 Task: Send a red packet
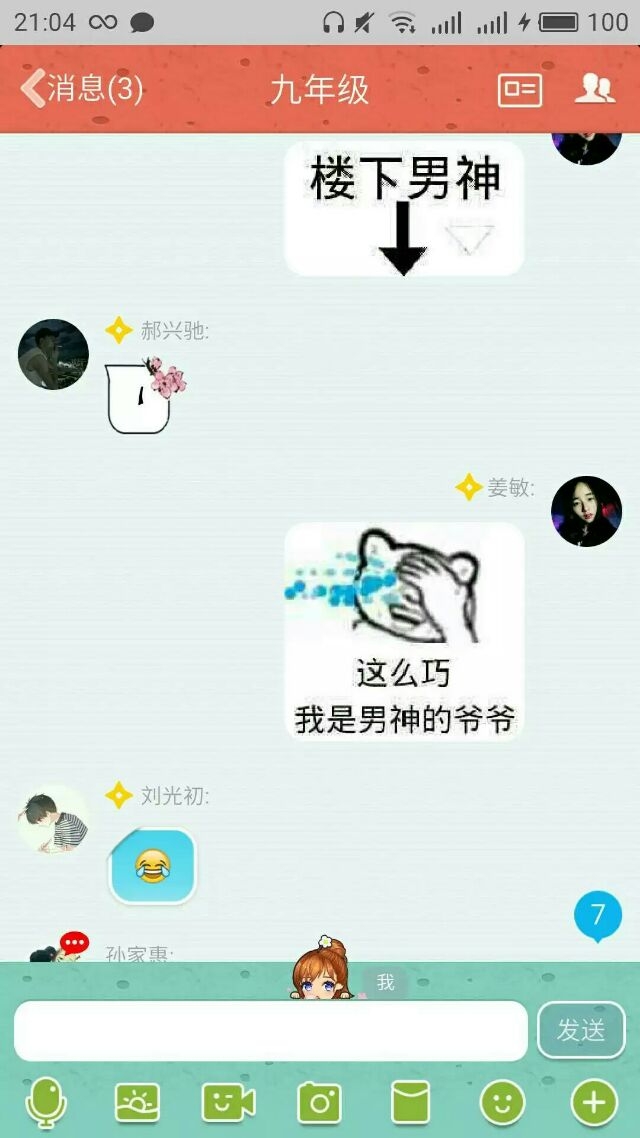(x=411, y=1102)
